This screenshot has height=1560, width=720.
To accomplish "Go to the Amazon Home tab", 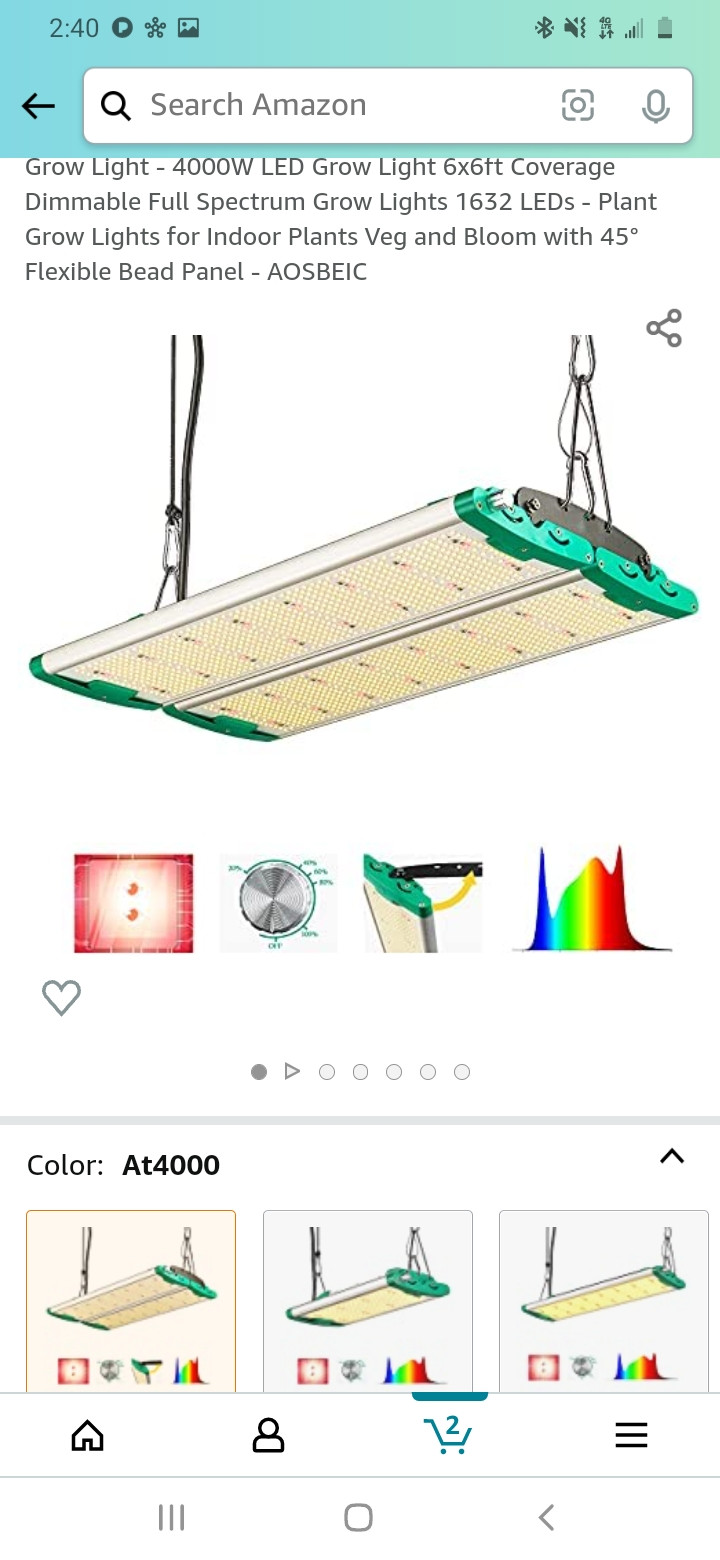I will coord(88,1436).
